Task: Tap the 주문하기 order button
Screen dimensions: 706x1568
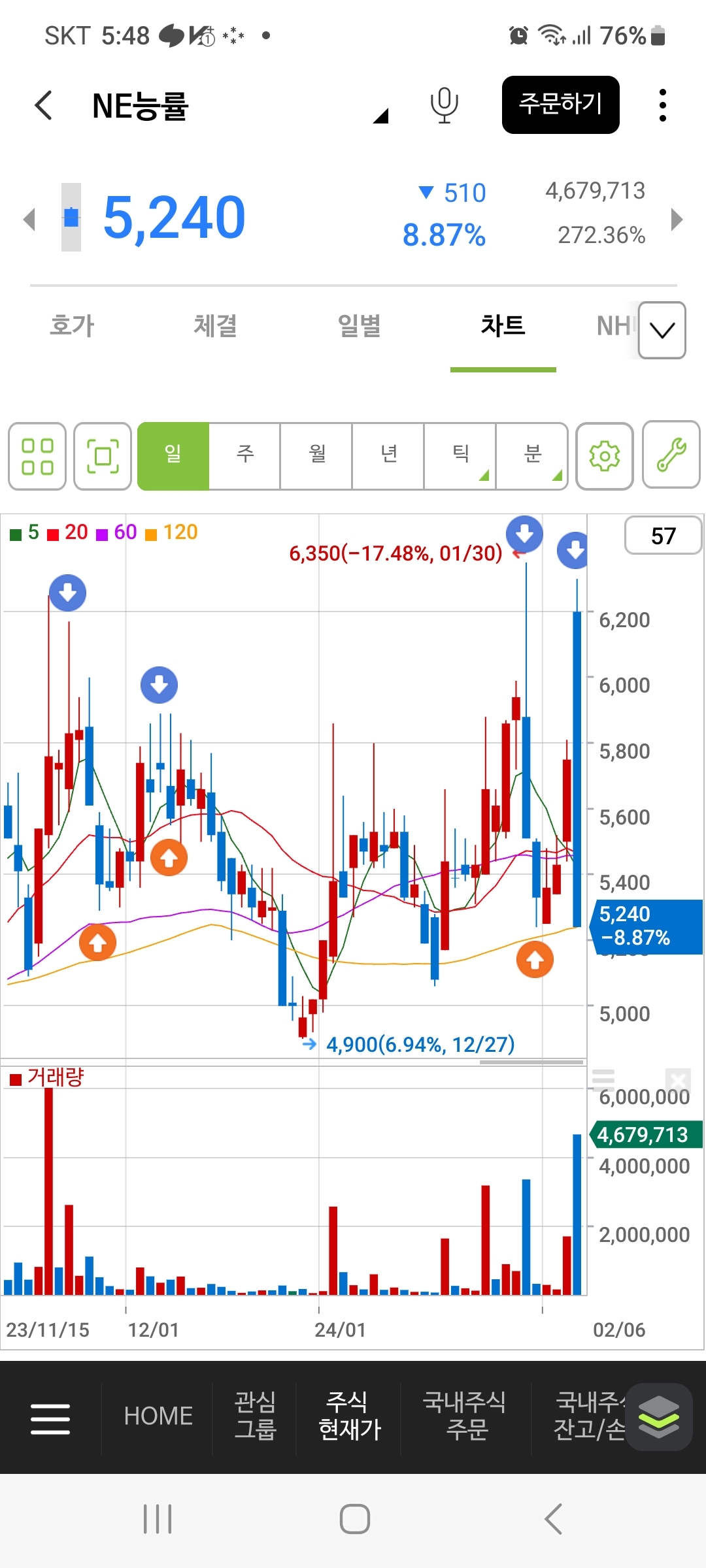Action: pos(560,105)
